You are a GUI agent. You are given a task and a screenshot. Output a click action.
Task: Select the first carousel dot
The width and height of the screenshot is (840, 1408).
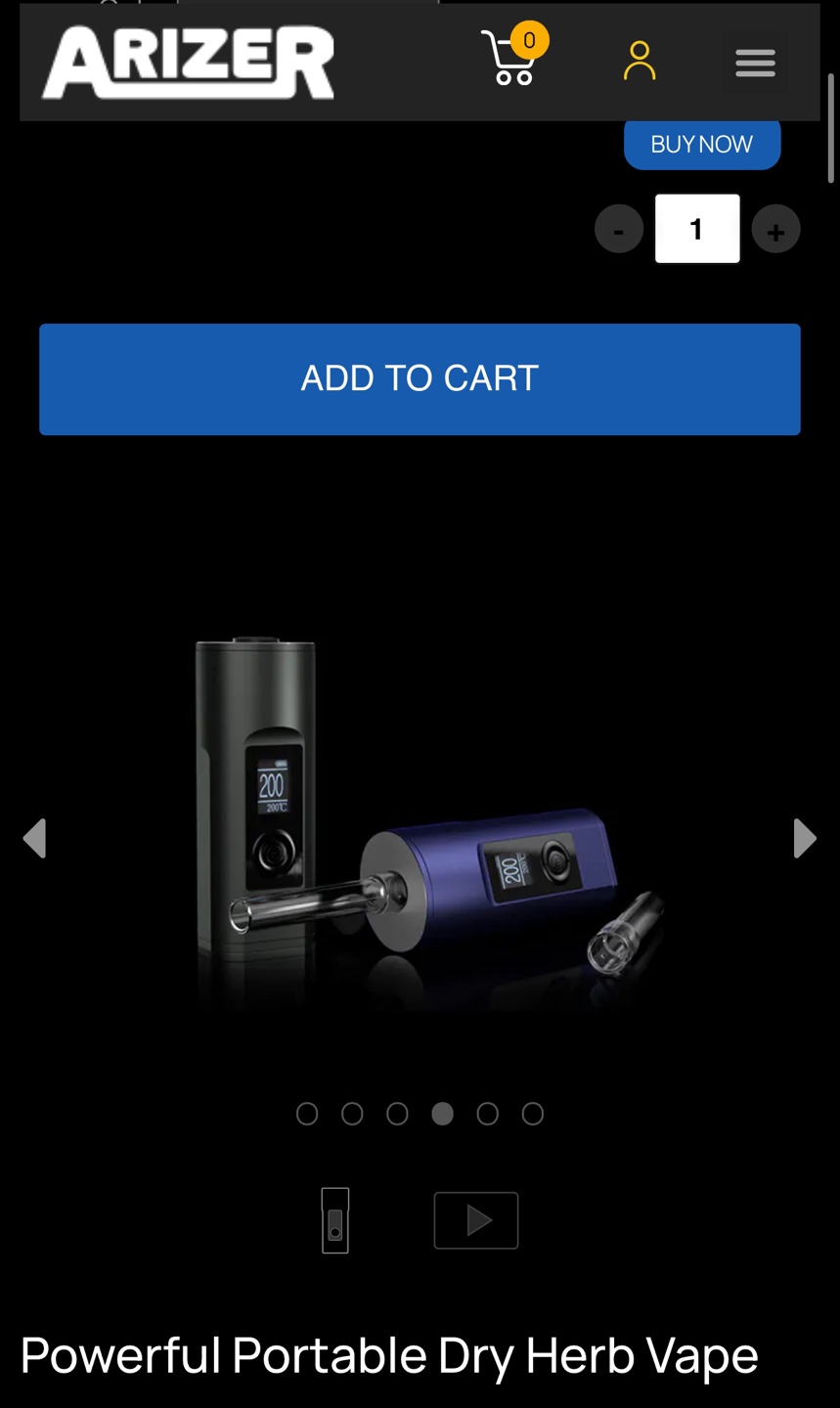307,1113
